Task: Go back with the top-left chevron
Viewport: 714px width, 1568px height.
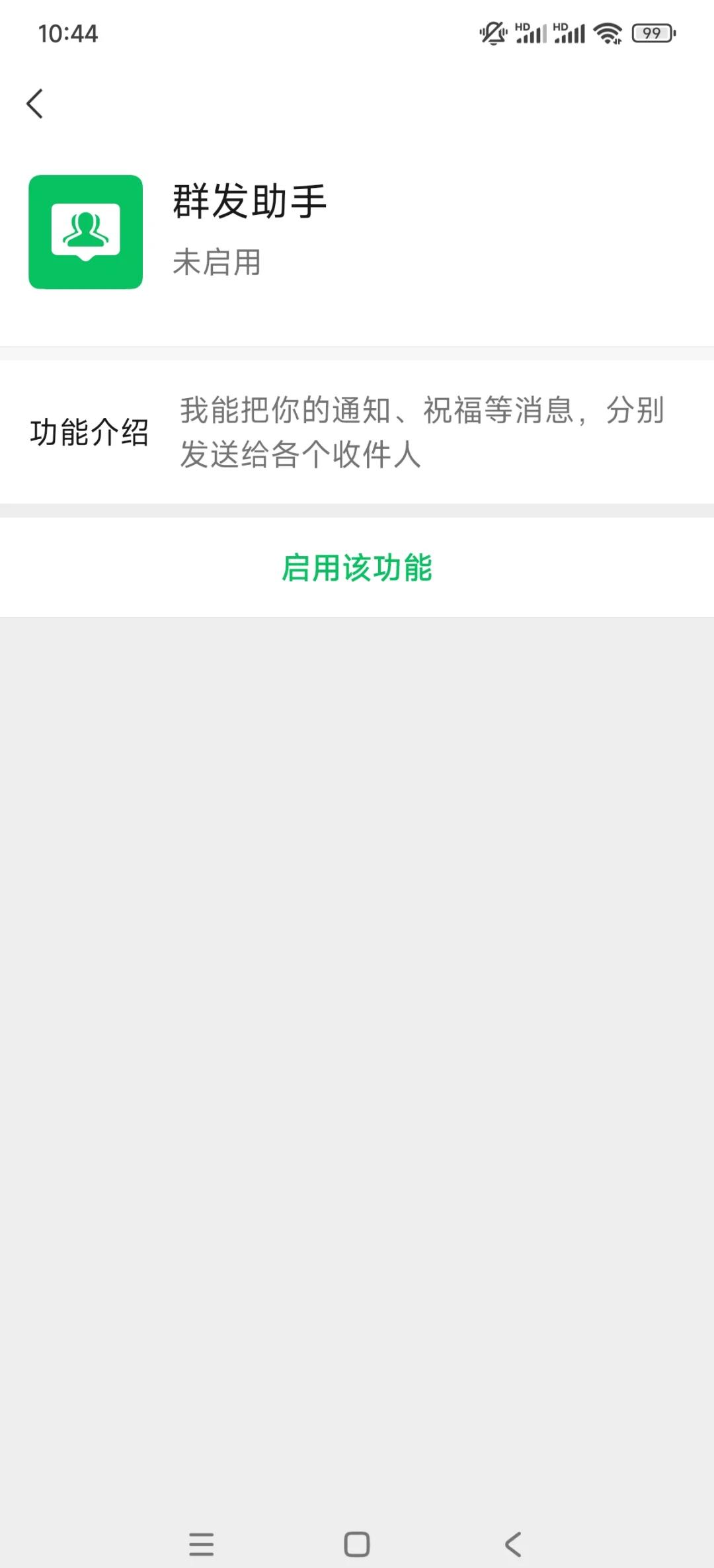Action: (34, 103)
